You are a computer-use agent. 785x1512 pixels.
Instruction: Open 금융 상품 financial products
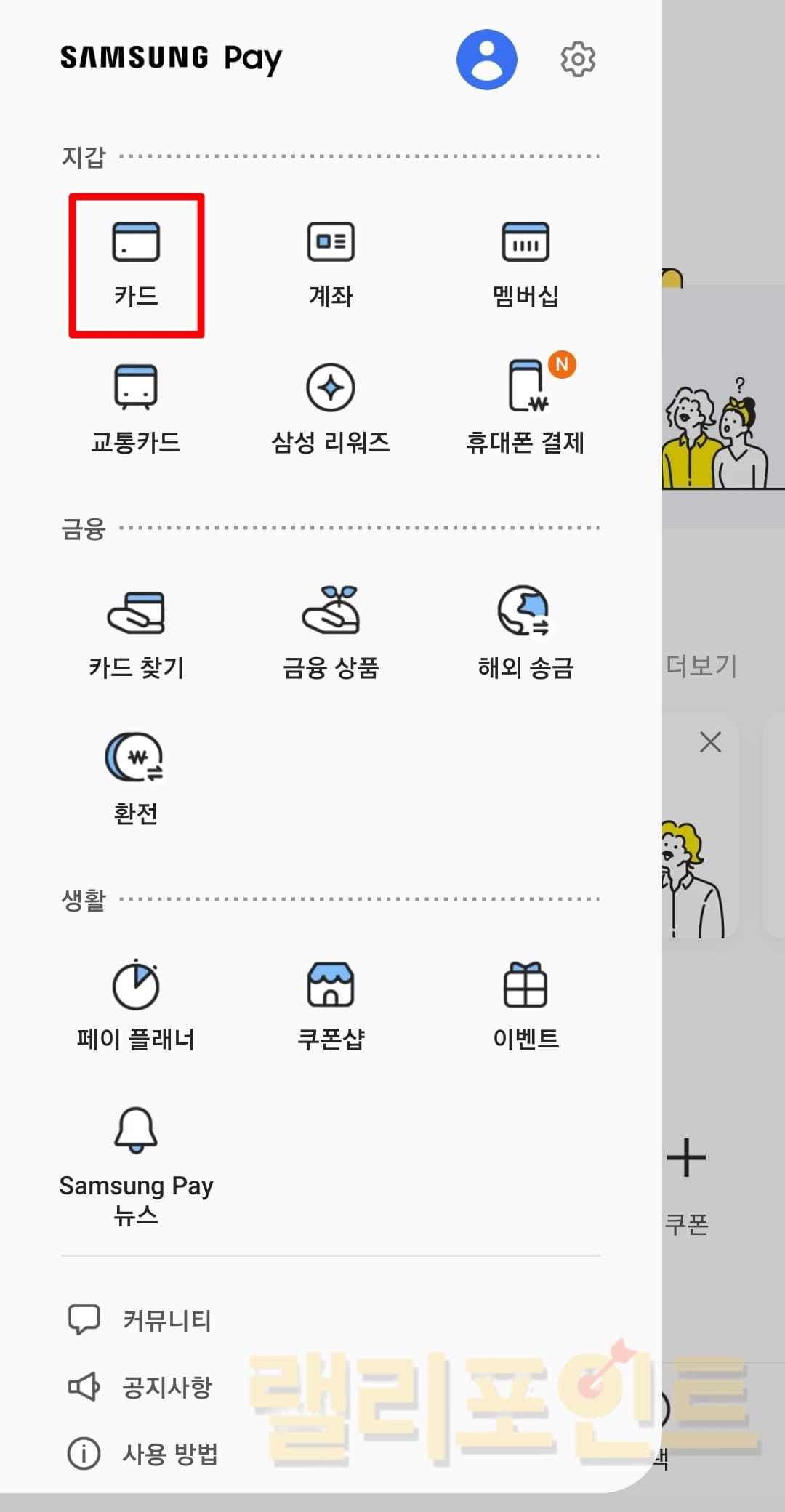click(x=331, y=635)
